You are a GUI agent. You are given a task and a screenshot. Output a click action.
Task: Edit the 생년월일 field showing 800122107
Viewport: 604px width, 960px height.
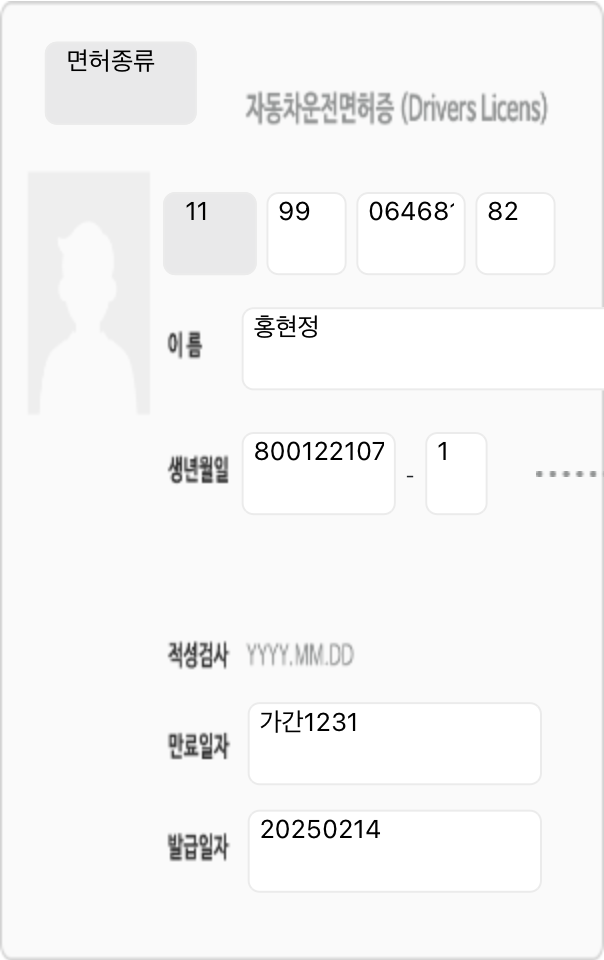coord(318,473)
